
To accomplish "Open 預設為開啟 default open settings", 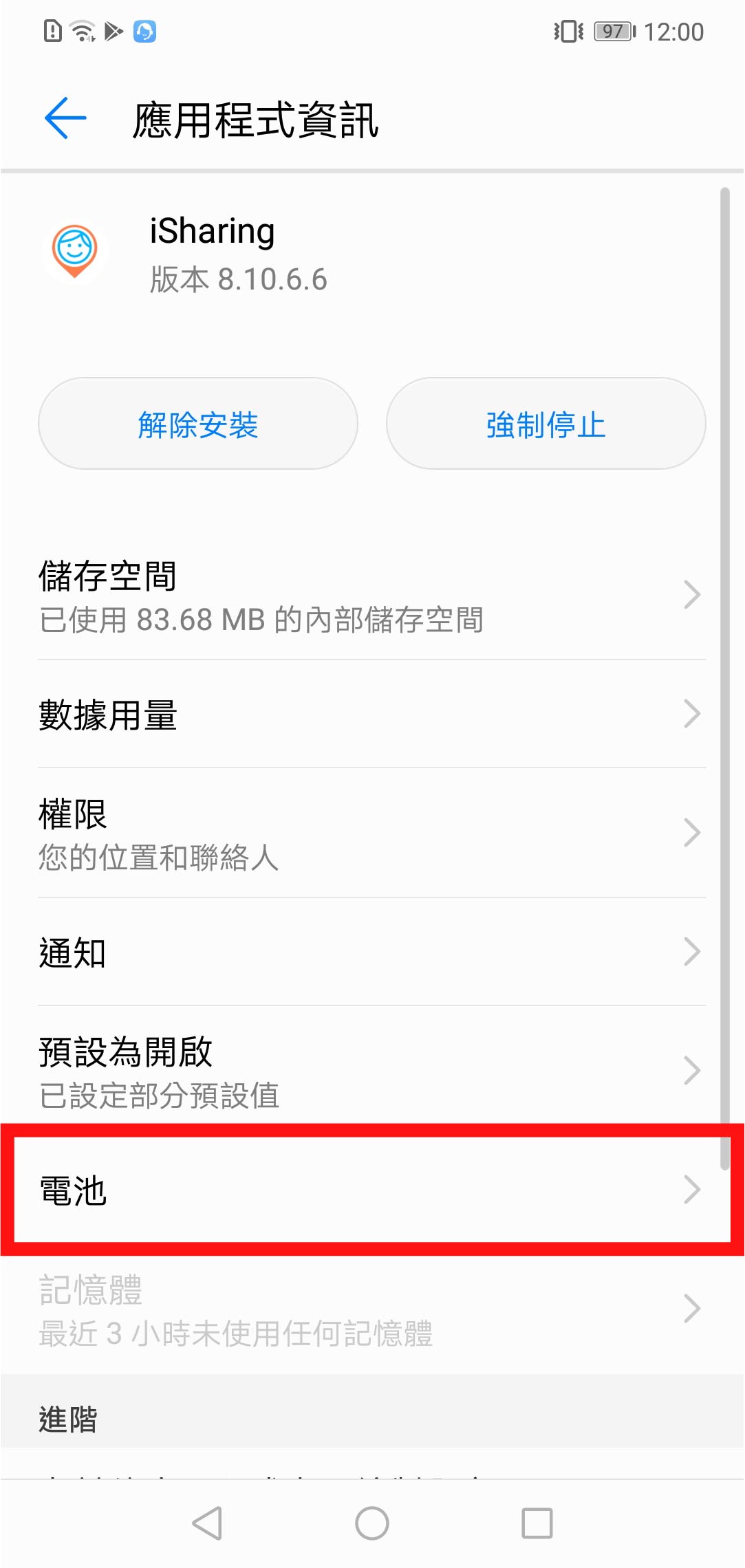I will 371,1071.
